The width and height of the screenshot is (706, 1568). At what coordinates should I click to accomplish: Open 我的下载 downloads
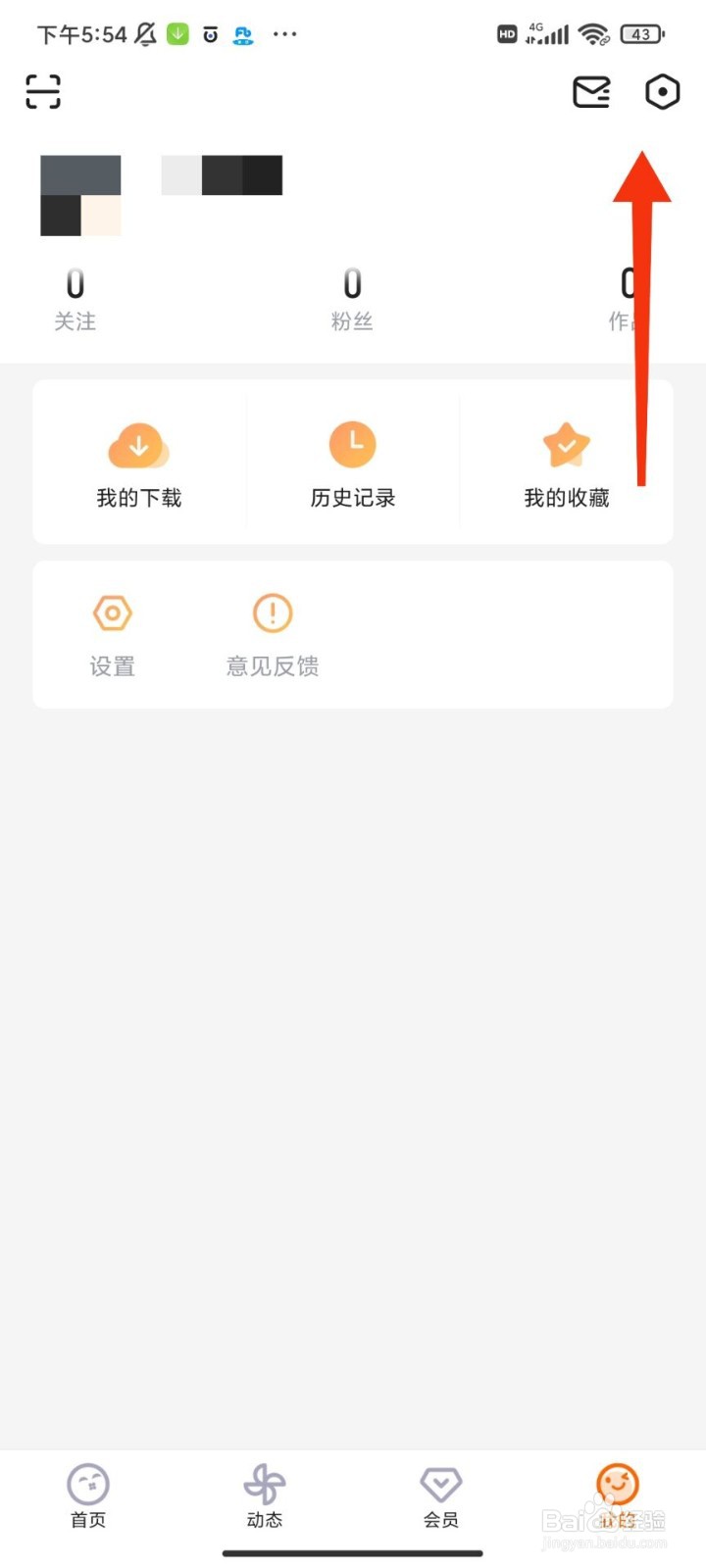point(139,464)
